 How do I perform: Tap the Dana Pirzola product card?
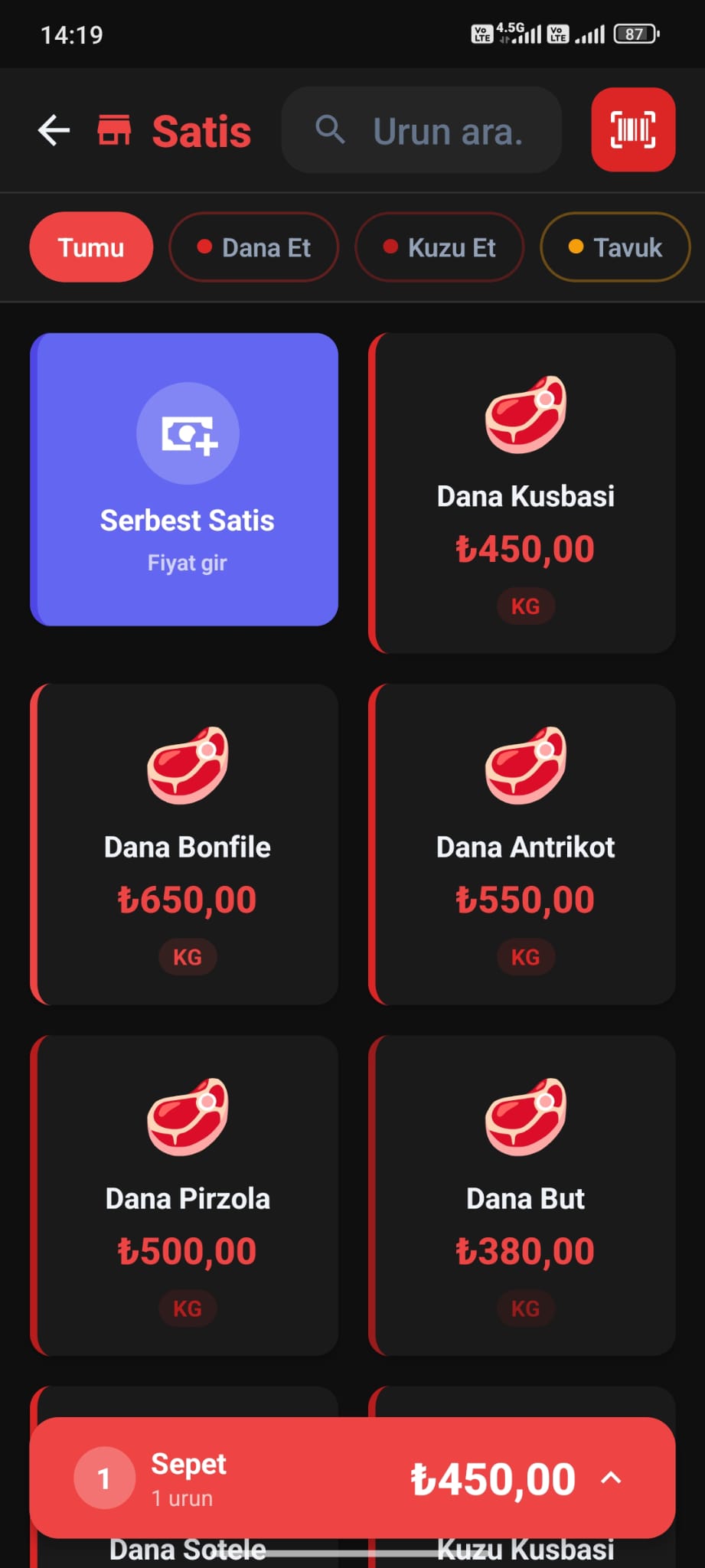(187, 1195)
